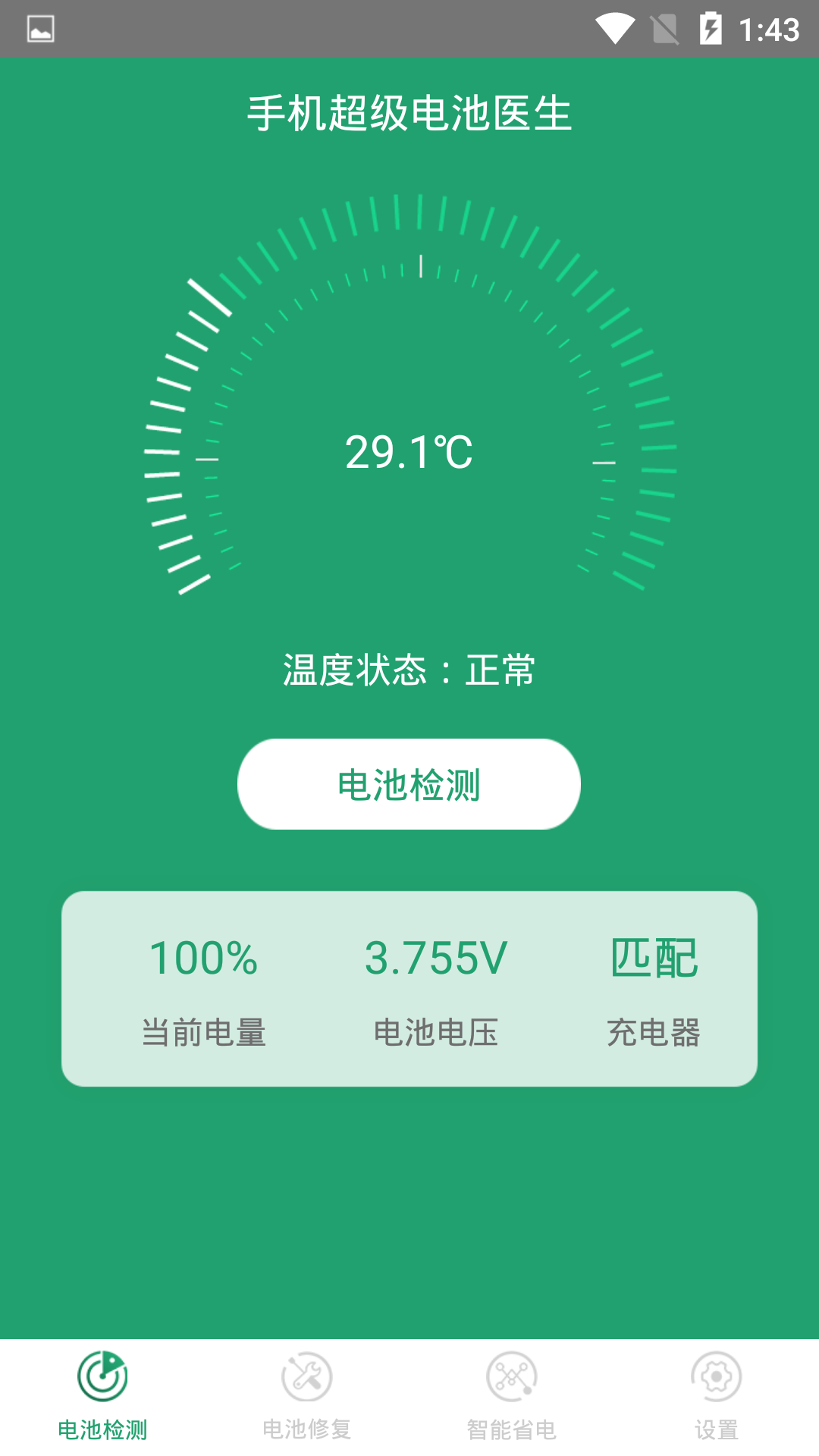The height and width of the screenshot is (1456, 819).
Task: Start the 电池检测 battery check
Action: pyautogui.click(x=409, y=784)
